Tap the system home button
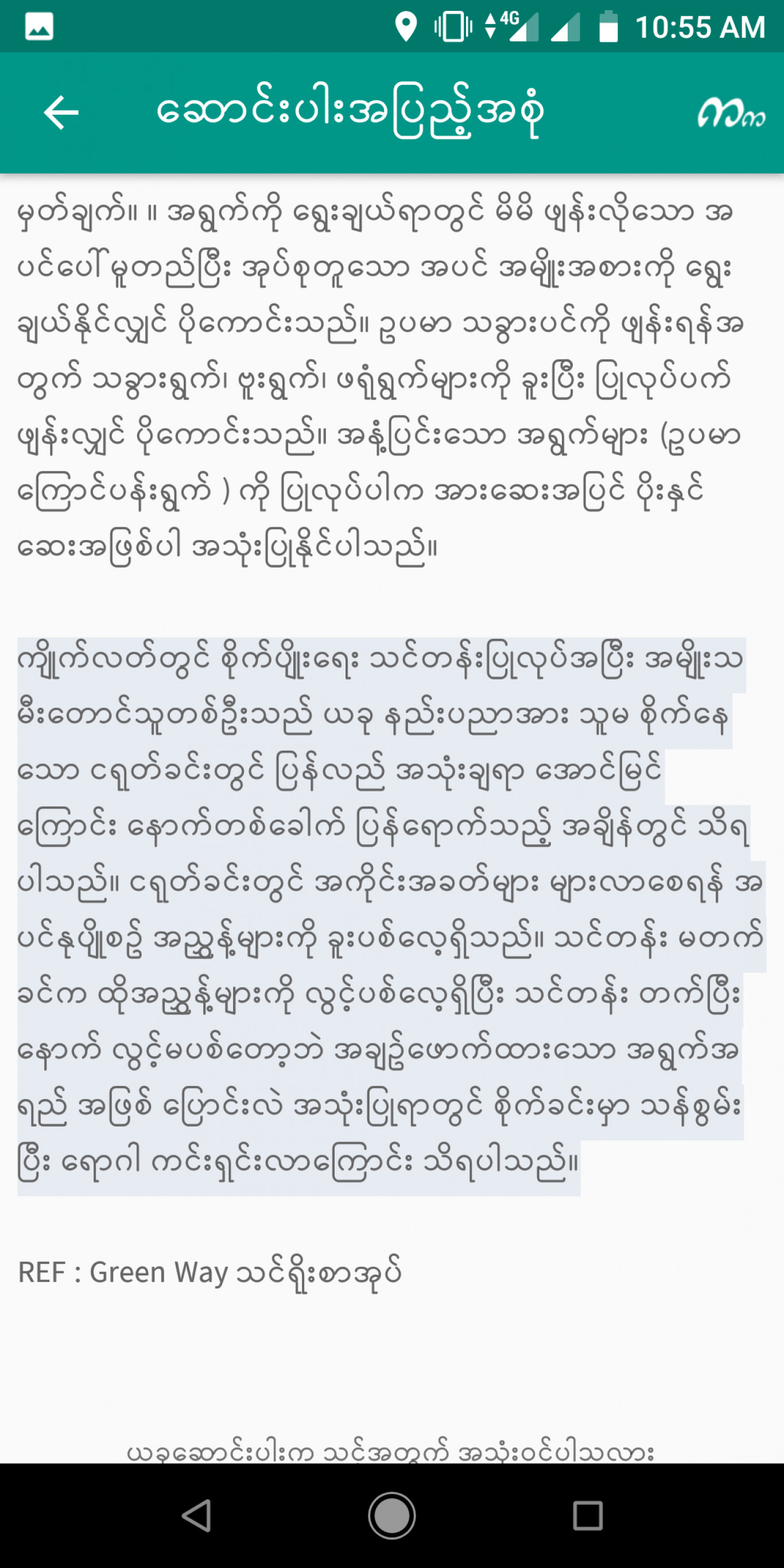 click(x=391, y=1515)
